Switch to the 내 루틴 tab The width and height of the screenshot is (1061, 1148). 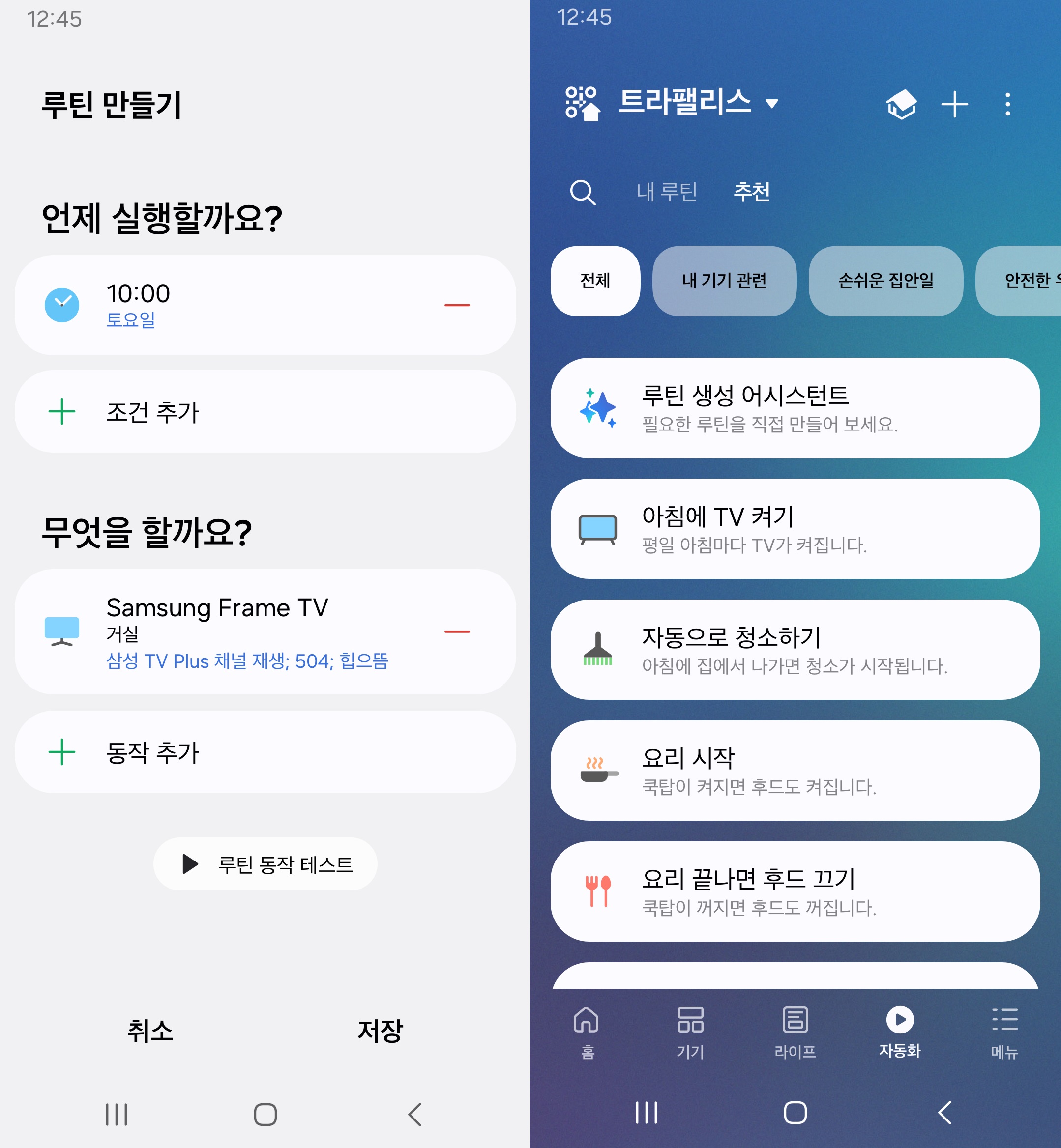[x=666, y=192]
